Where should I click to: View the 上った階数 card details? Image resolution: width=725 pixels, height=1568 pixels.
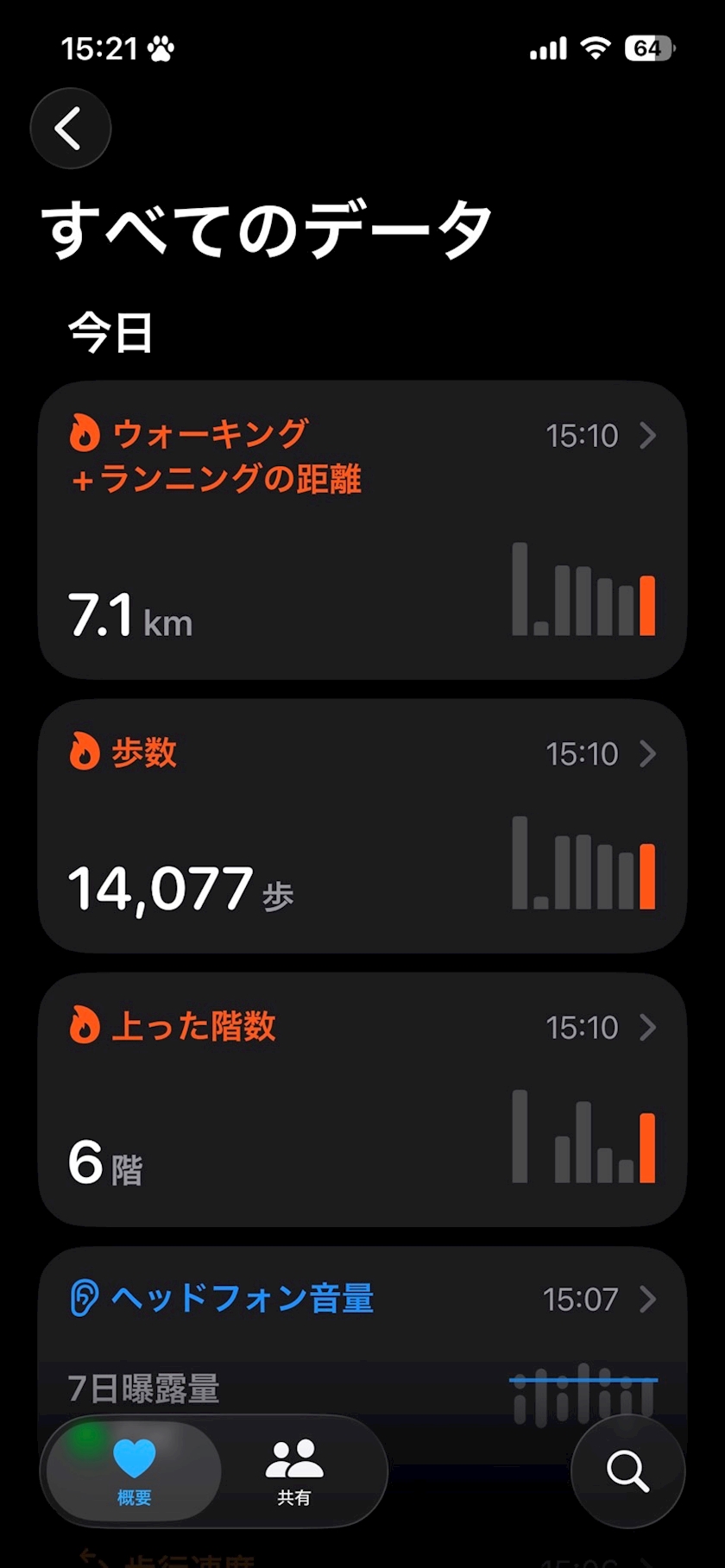pos(362,1099)
